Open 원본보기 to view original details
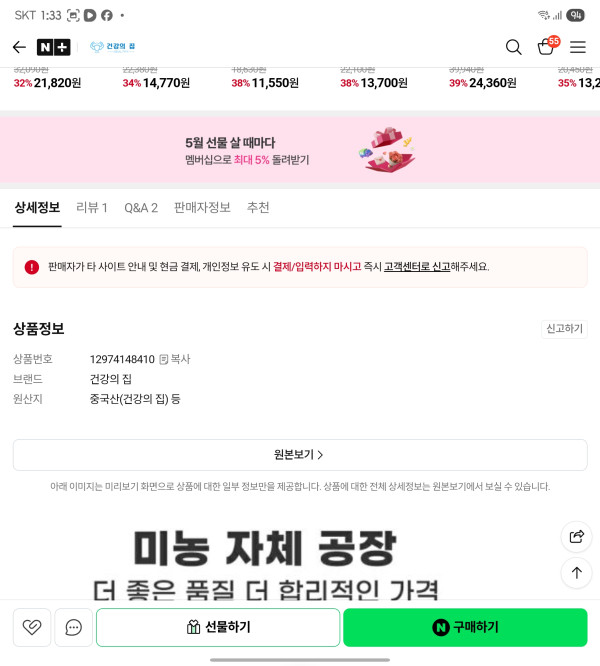 point(300,455)
